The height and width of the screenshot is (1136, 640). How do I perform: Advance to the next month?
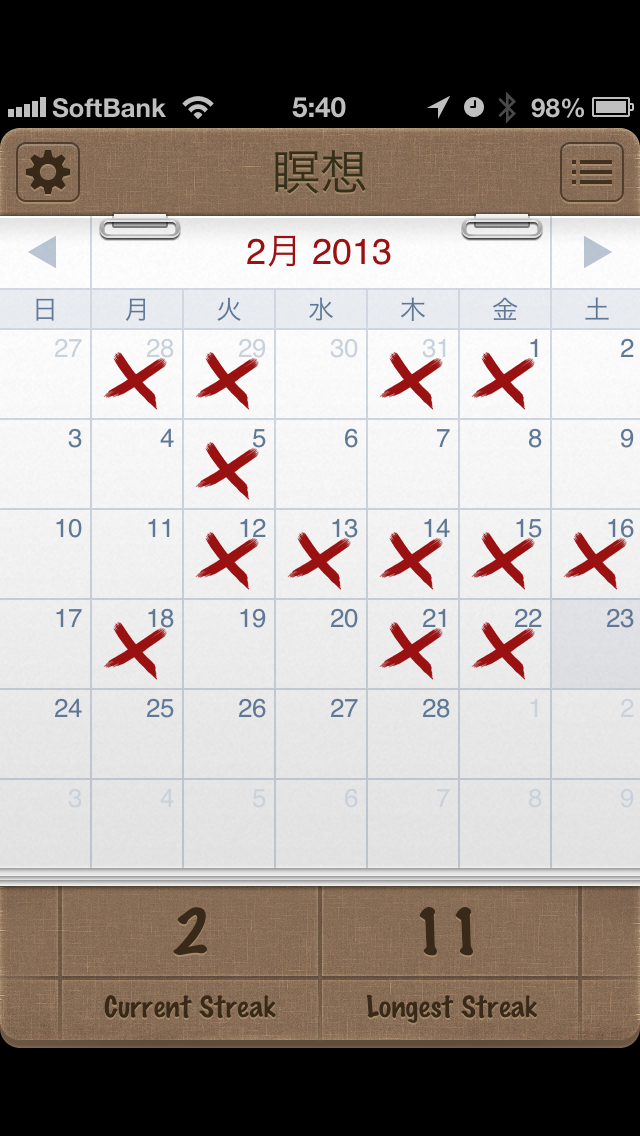(596, 252)
